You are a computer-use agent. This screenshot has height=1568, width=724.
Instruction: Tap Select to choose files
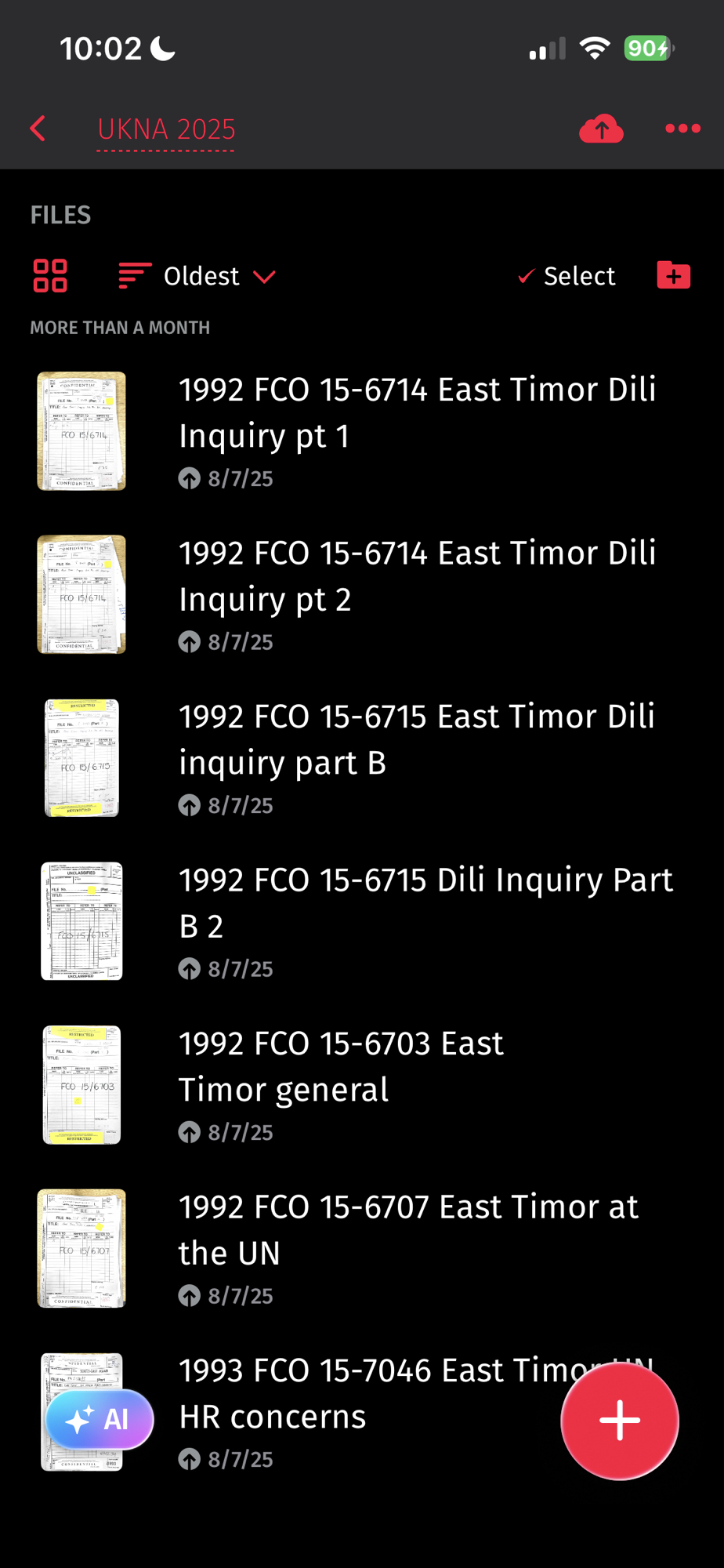[567, 276]
